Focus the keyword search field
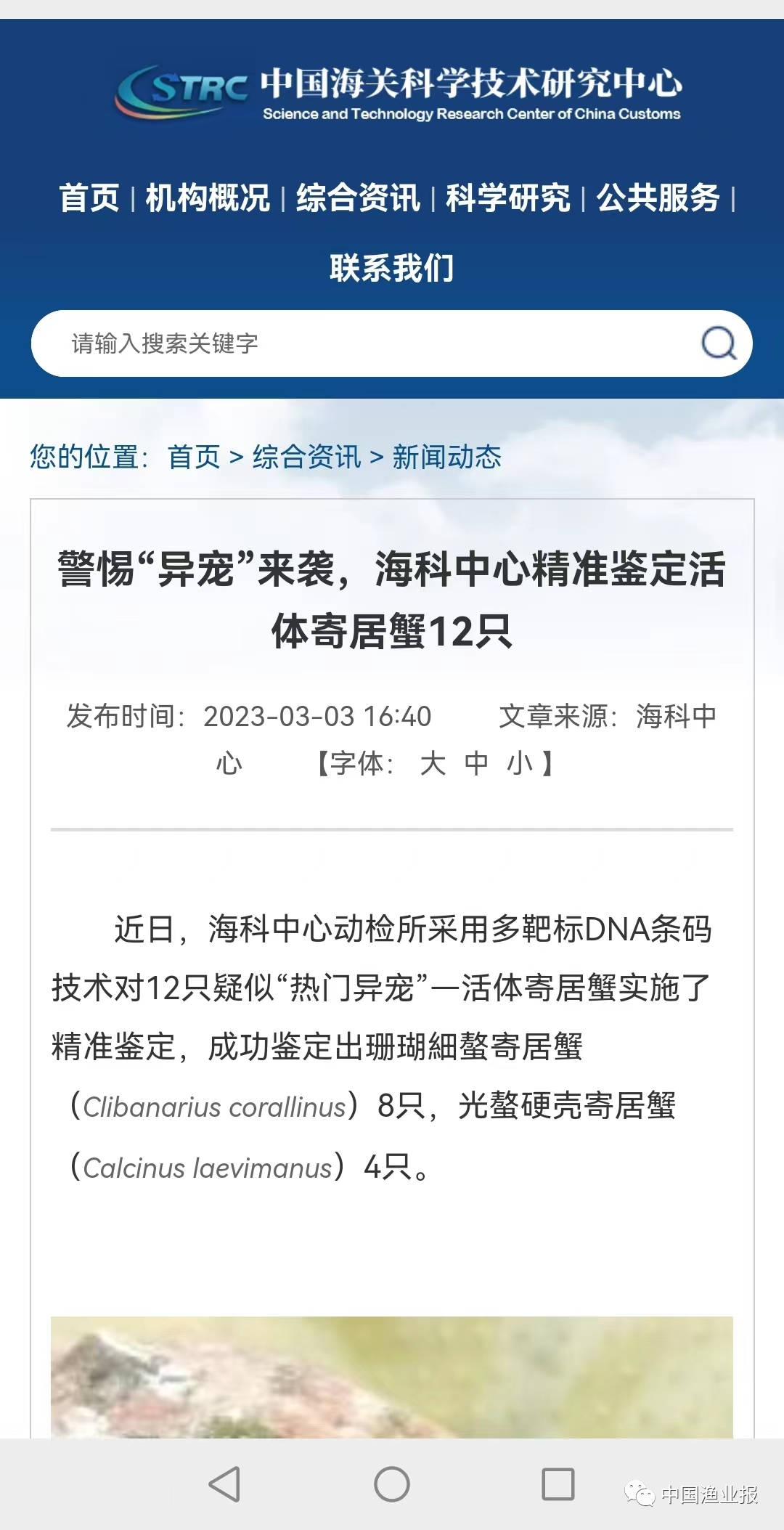The image size is (784, 1530). tap(363, 343)
